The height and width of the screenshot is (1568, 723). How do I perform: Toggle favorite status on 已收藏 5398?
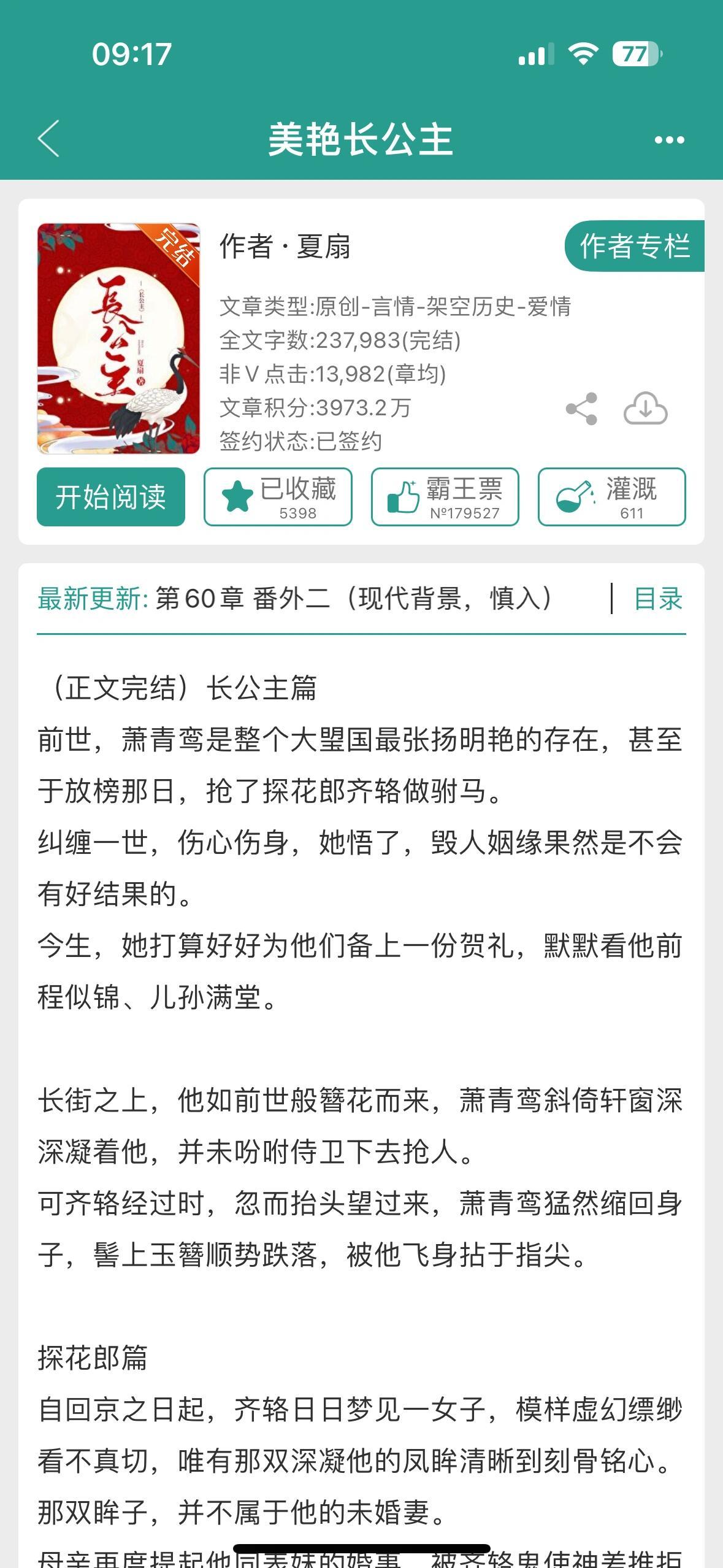coord(277,497)
